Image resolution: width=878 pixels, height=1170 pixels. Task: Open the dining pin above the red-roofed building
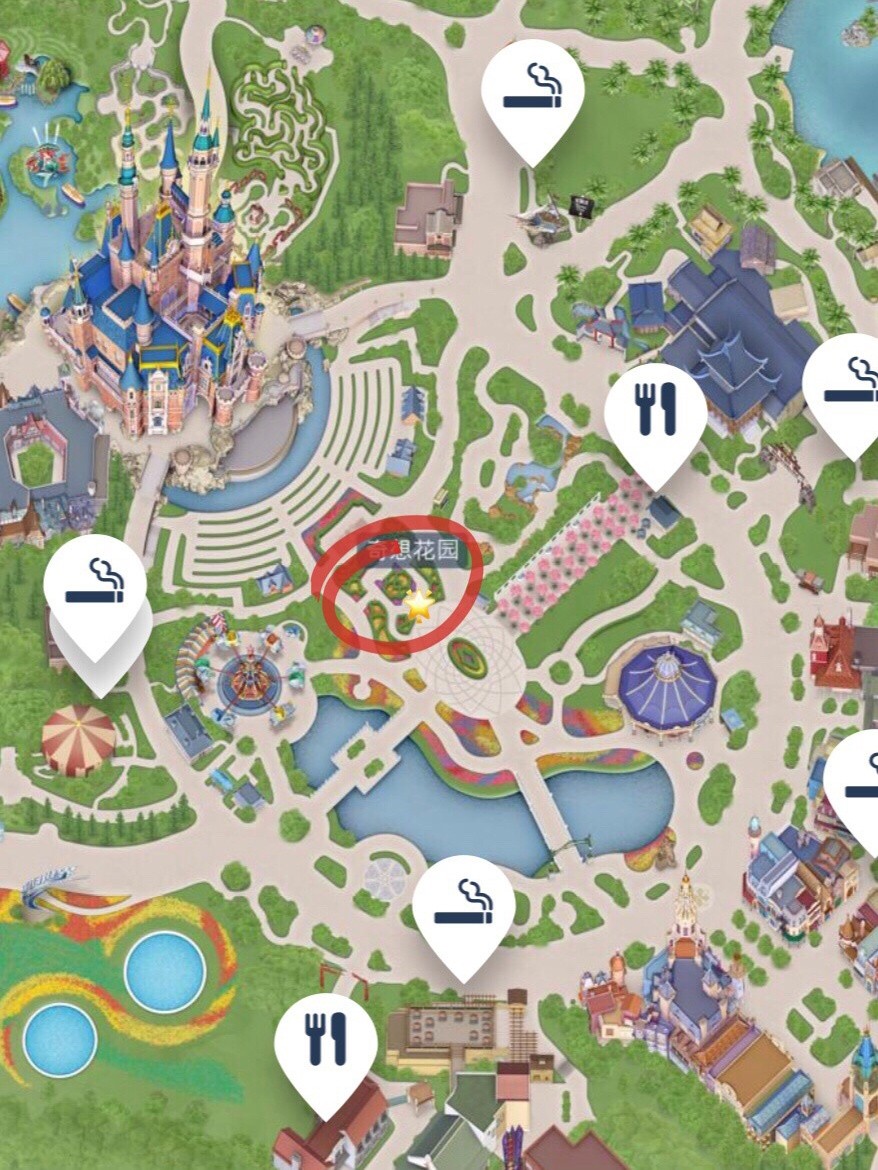tap(325, 1041)
